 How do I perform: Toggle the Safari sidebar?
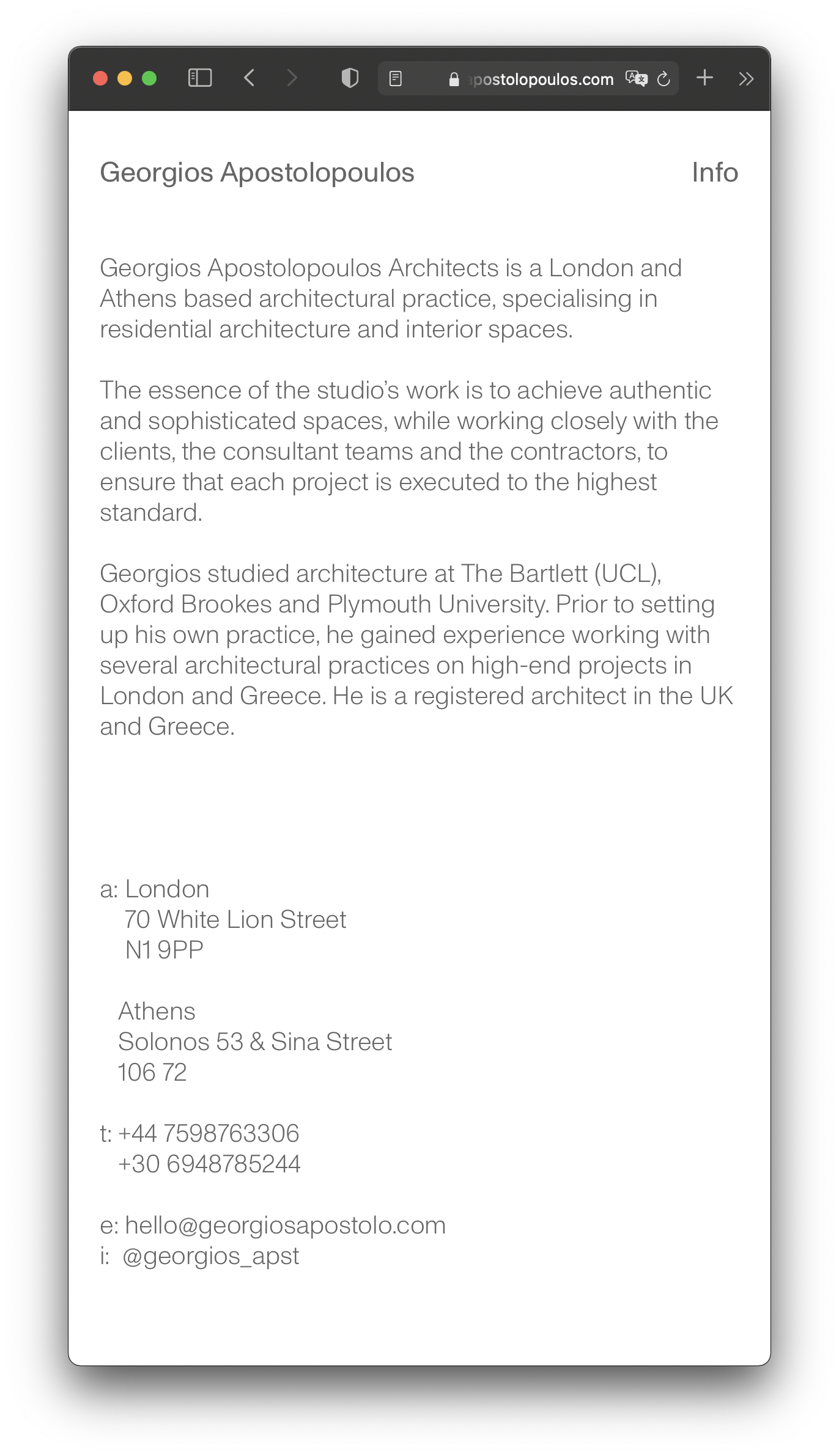[199, 78]
